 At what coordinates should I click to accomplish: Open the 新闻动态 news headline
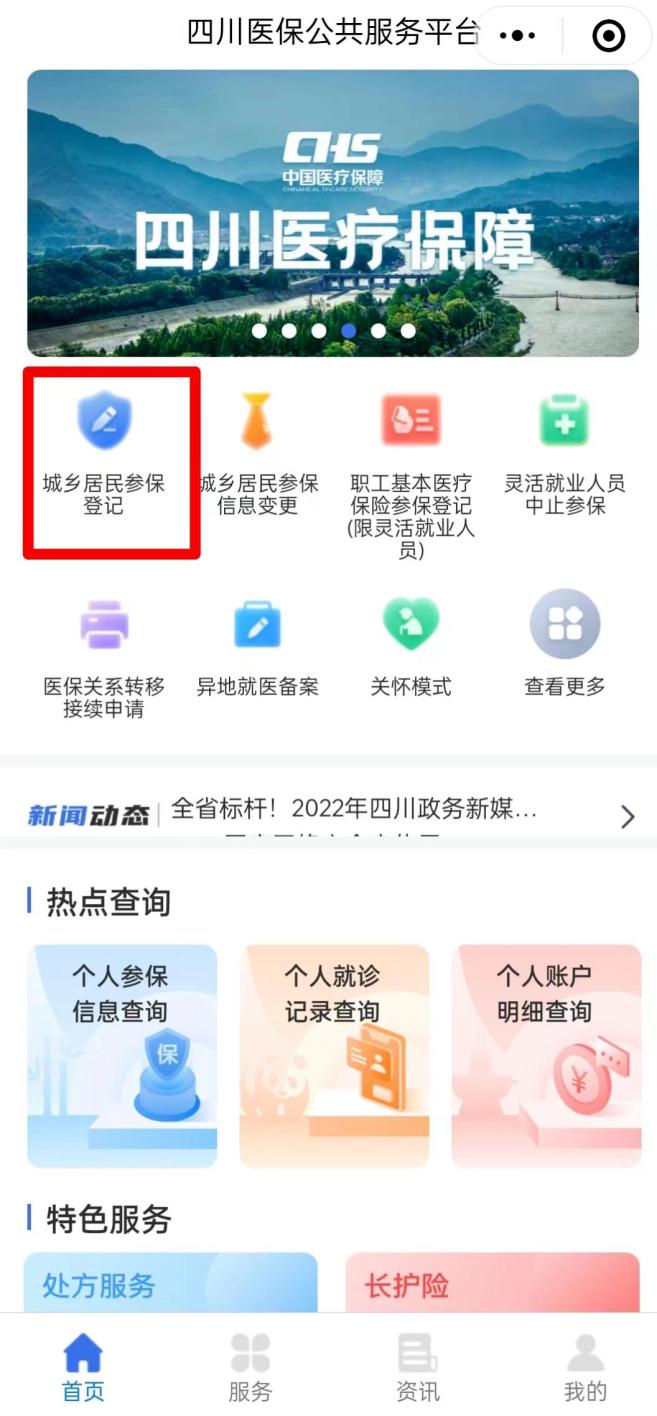(355, 808)
